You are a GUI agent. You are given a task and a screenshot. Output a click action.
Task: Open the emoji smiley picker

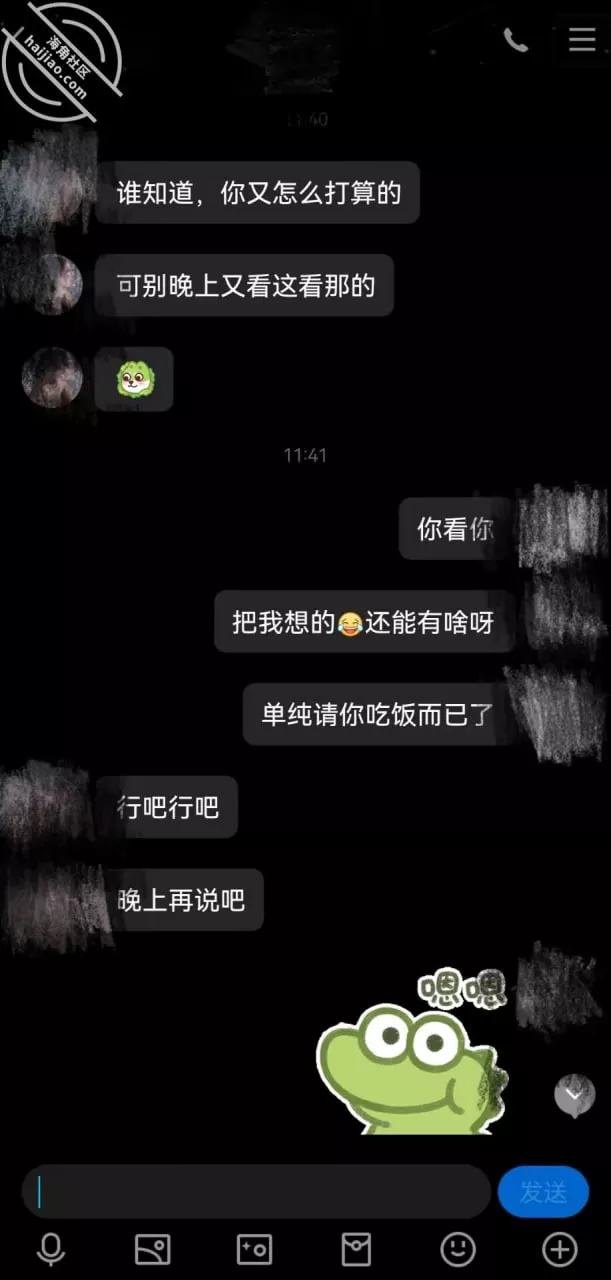(x=458, y=1249)
